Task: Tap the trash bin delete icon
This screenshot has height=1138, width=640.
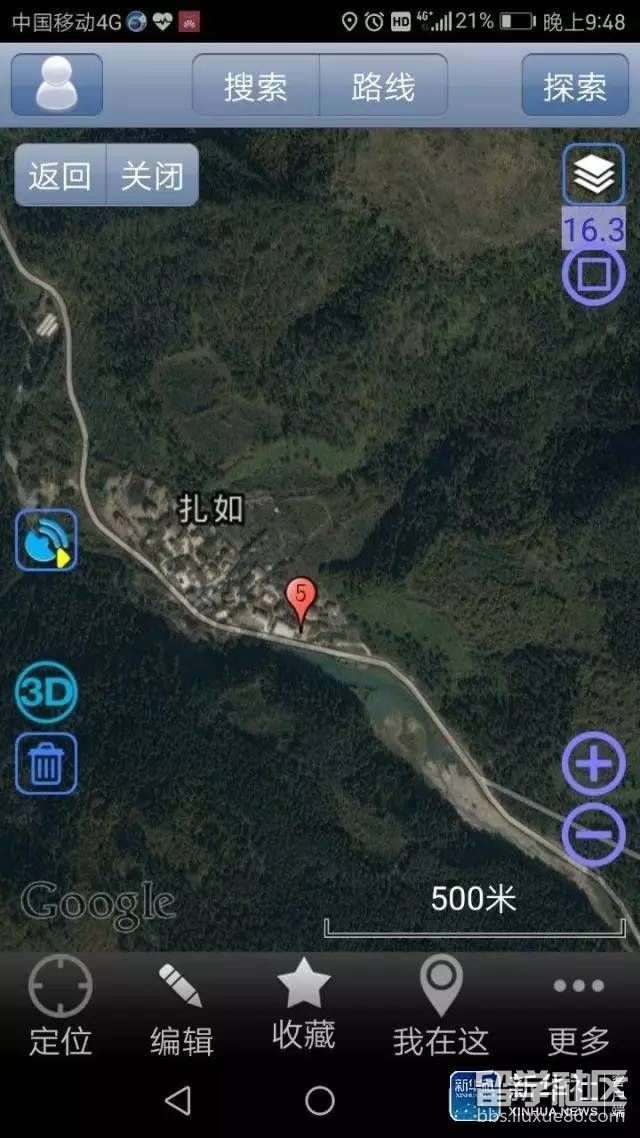Action: pyautogui.click(x=46, y=765)
